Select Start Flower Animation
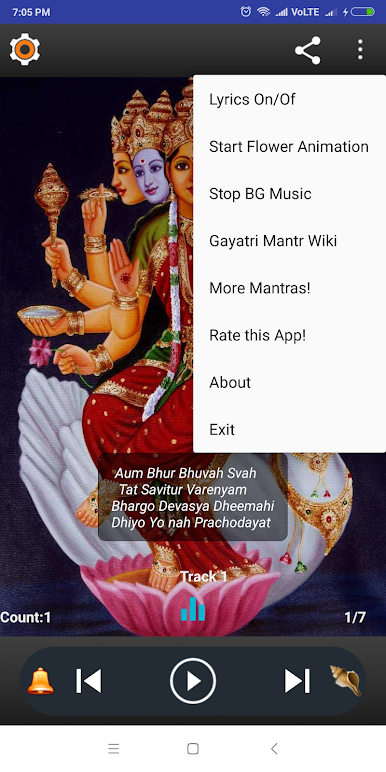 [290, 147]
